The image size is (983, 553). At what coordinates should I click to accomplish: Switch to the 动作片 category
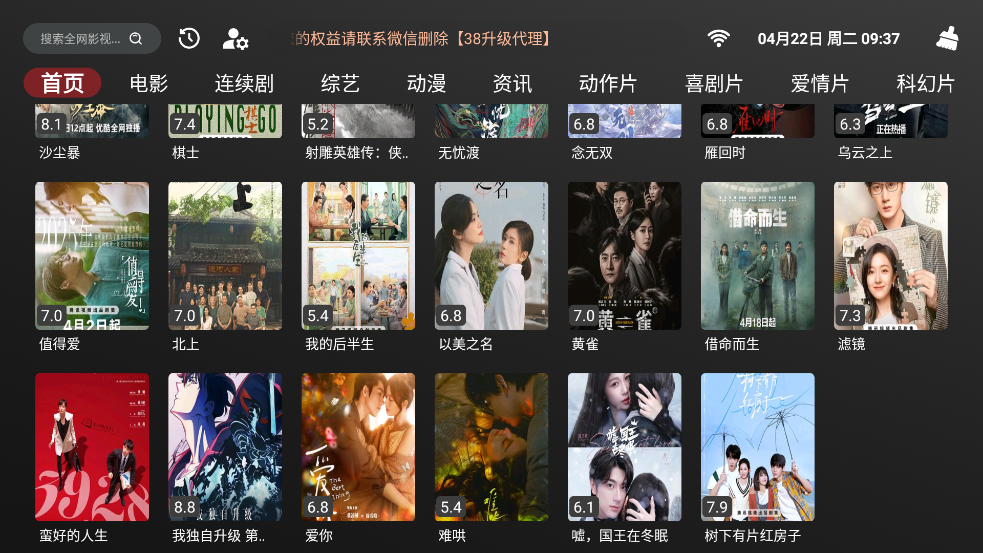point(607,84)
